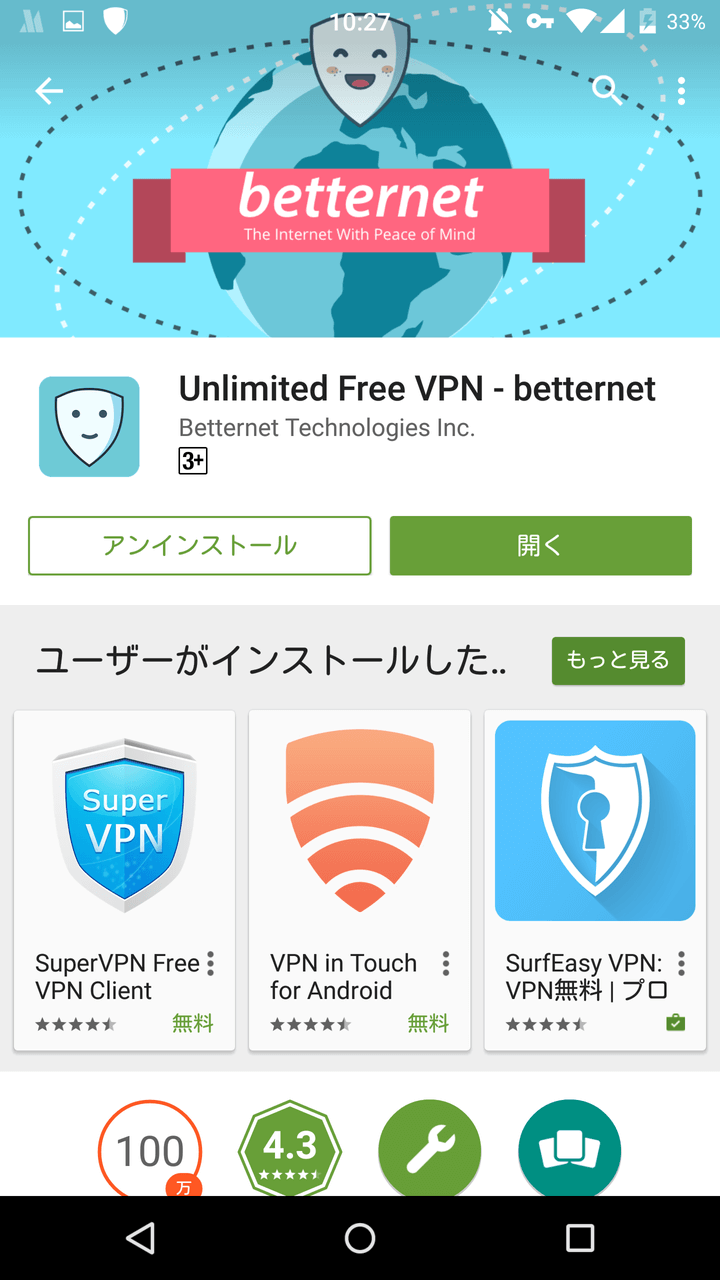Open the overflow menu in the header
The image size is (720, 1280).
click(681, 91)
